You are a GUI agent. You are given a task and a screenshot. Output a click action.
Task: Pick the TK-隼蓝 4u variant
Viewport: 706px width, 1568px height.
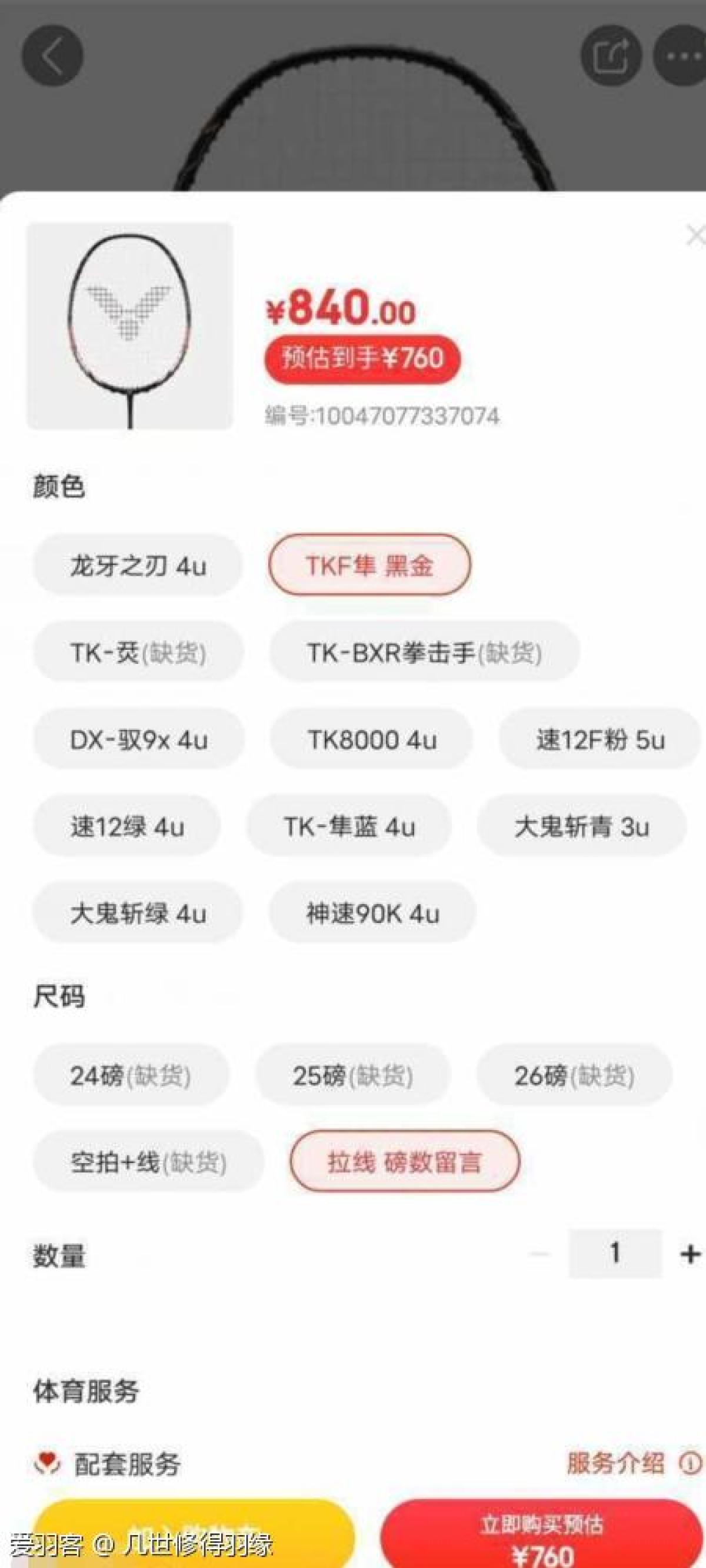pyautogui.click(x=349, y=826)
